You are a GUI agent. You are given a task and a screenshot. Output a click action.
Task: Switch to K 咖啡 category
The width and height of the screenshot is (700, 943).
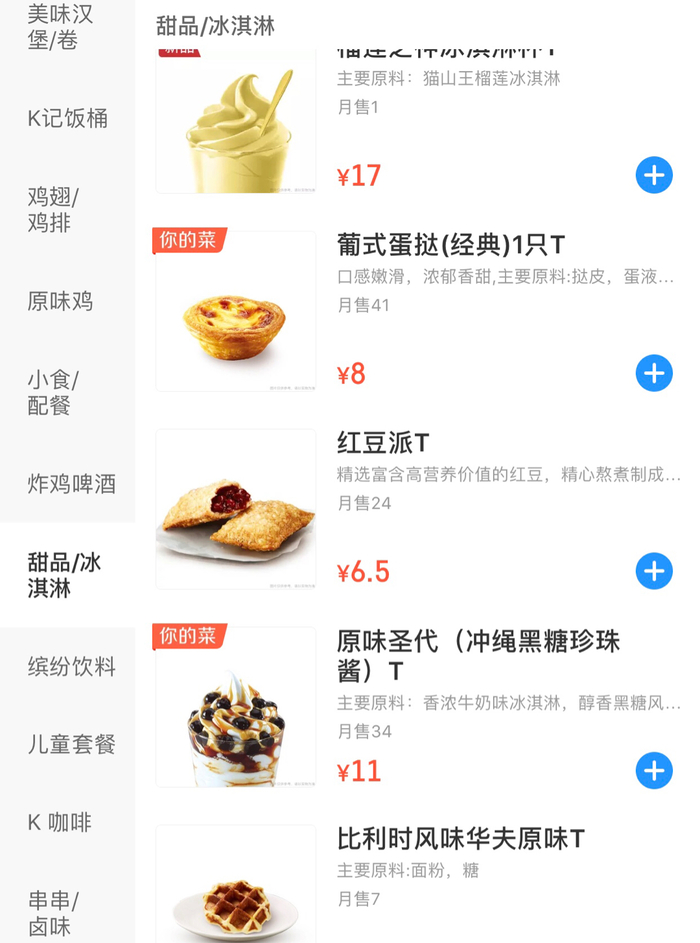pos(60,823)
